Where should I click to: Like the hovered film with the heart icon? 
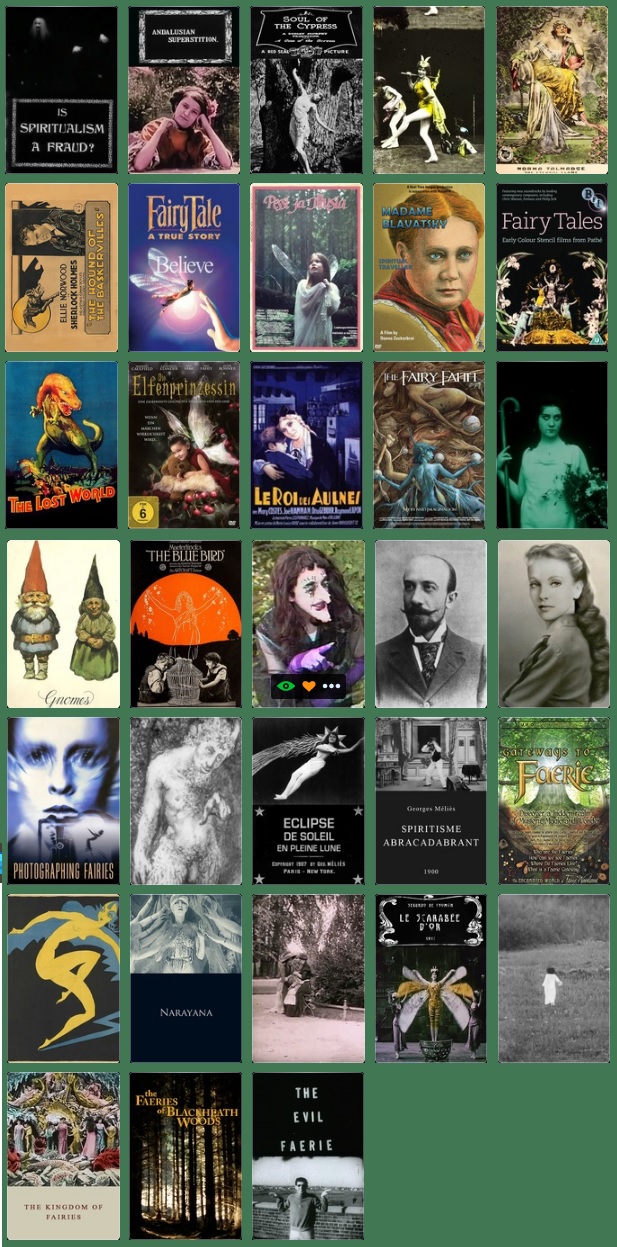coord(309,687)
